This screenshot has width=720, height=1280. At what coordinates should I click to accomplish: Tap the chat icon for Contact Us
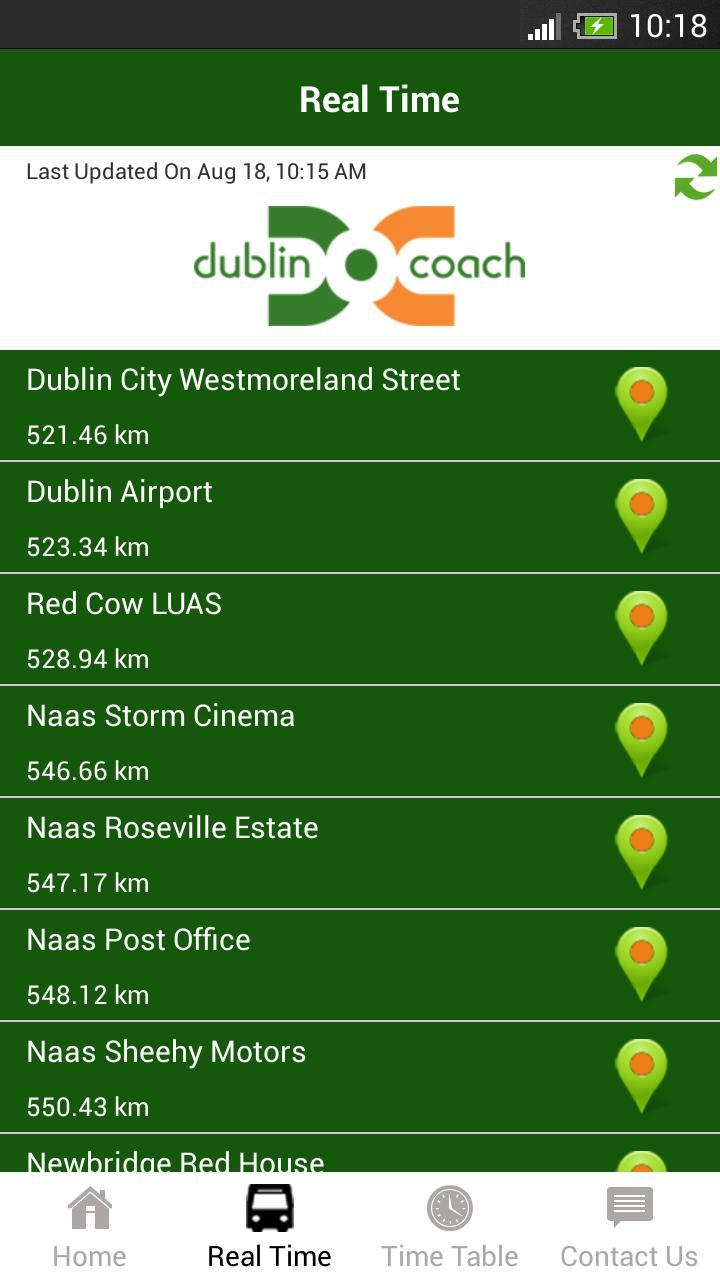[629, 1207]
